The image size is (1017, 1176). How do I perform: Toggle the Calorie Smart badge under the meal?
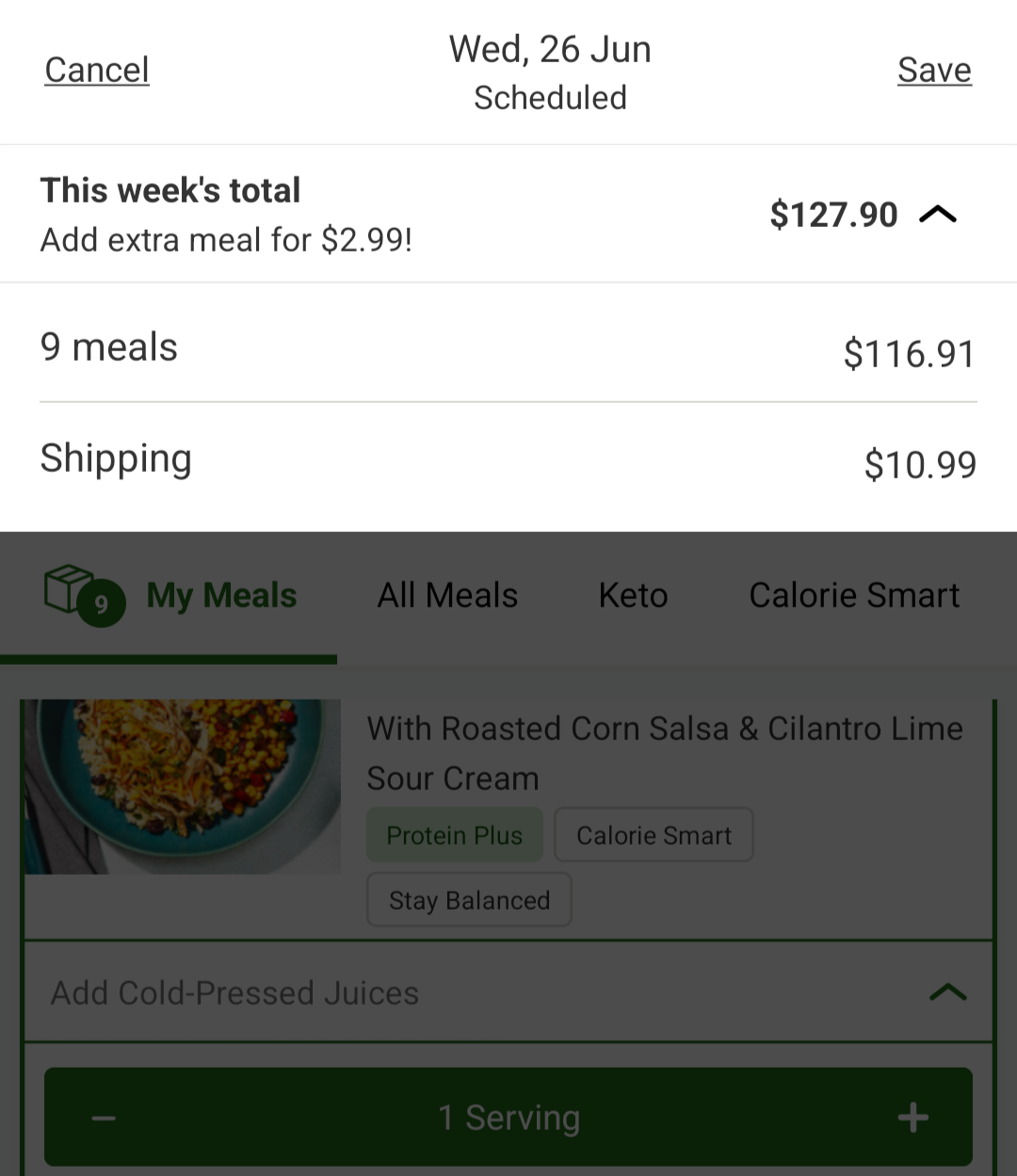[654, 835]
